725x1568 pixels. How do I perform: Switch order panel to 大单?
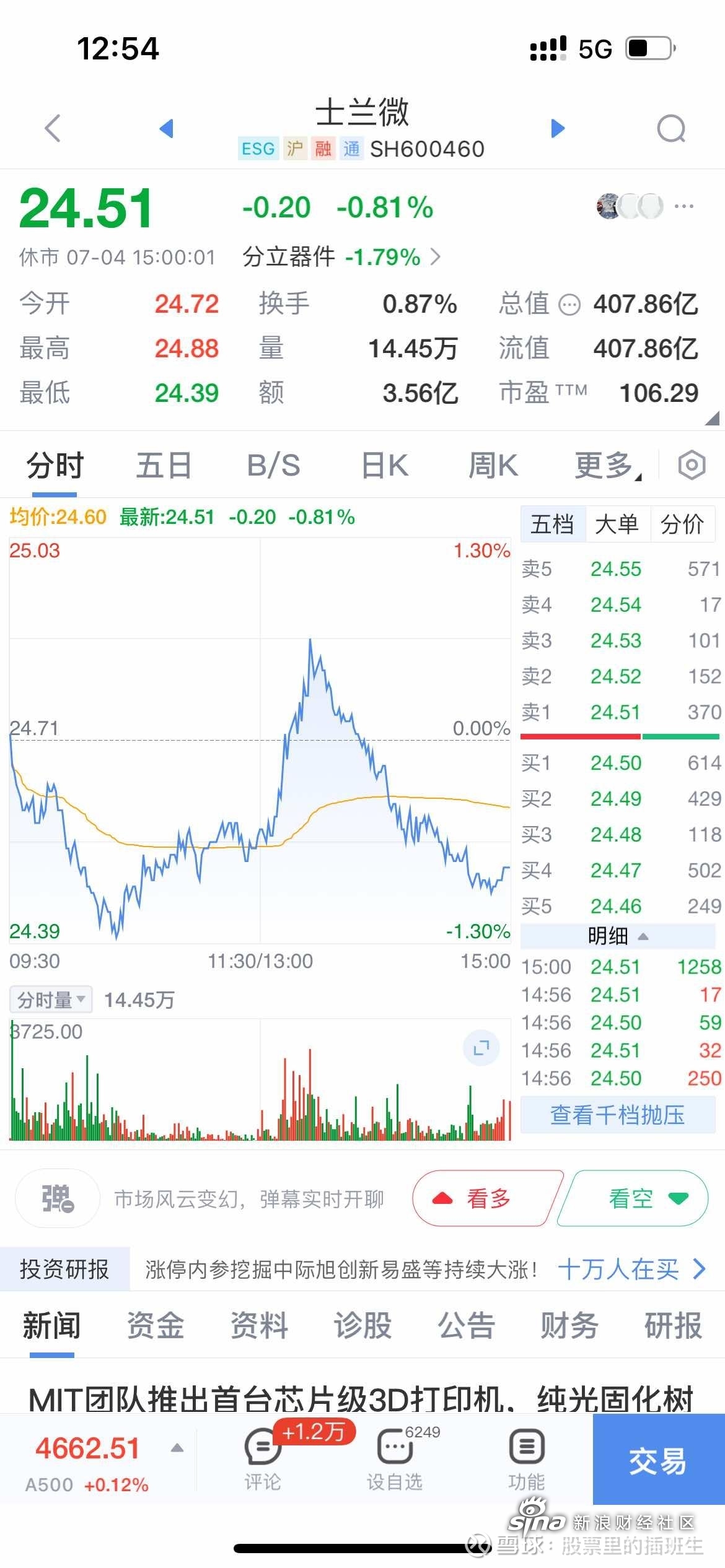pyautogui.click(x=617, y=525)
